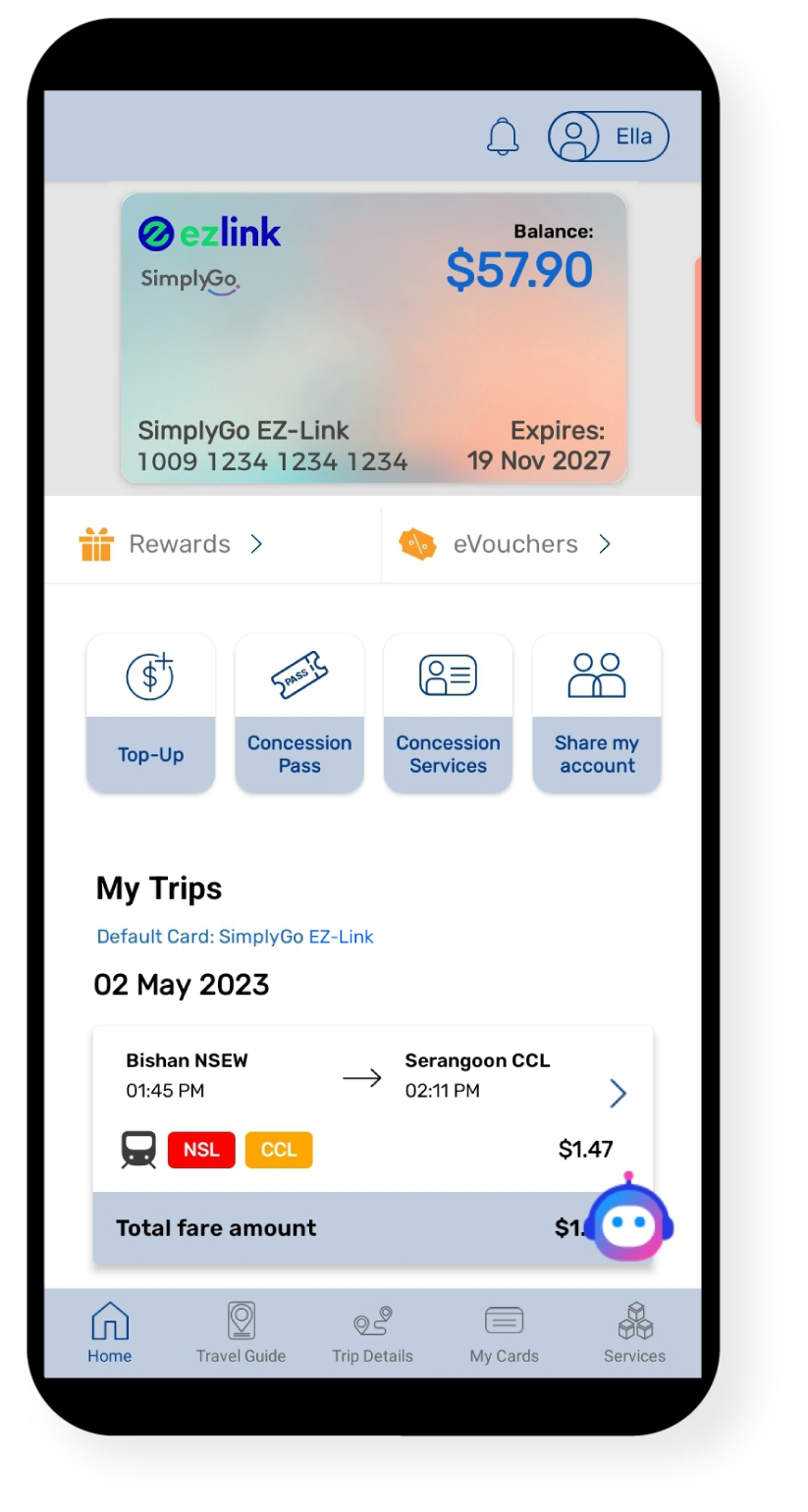Open Concession Pass
This screenshot has width=808, height=1512.
point(299,714)
